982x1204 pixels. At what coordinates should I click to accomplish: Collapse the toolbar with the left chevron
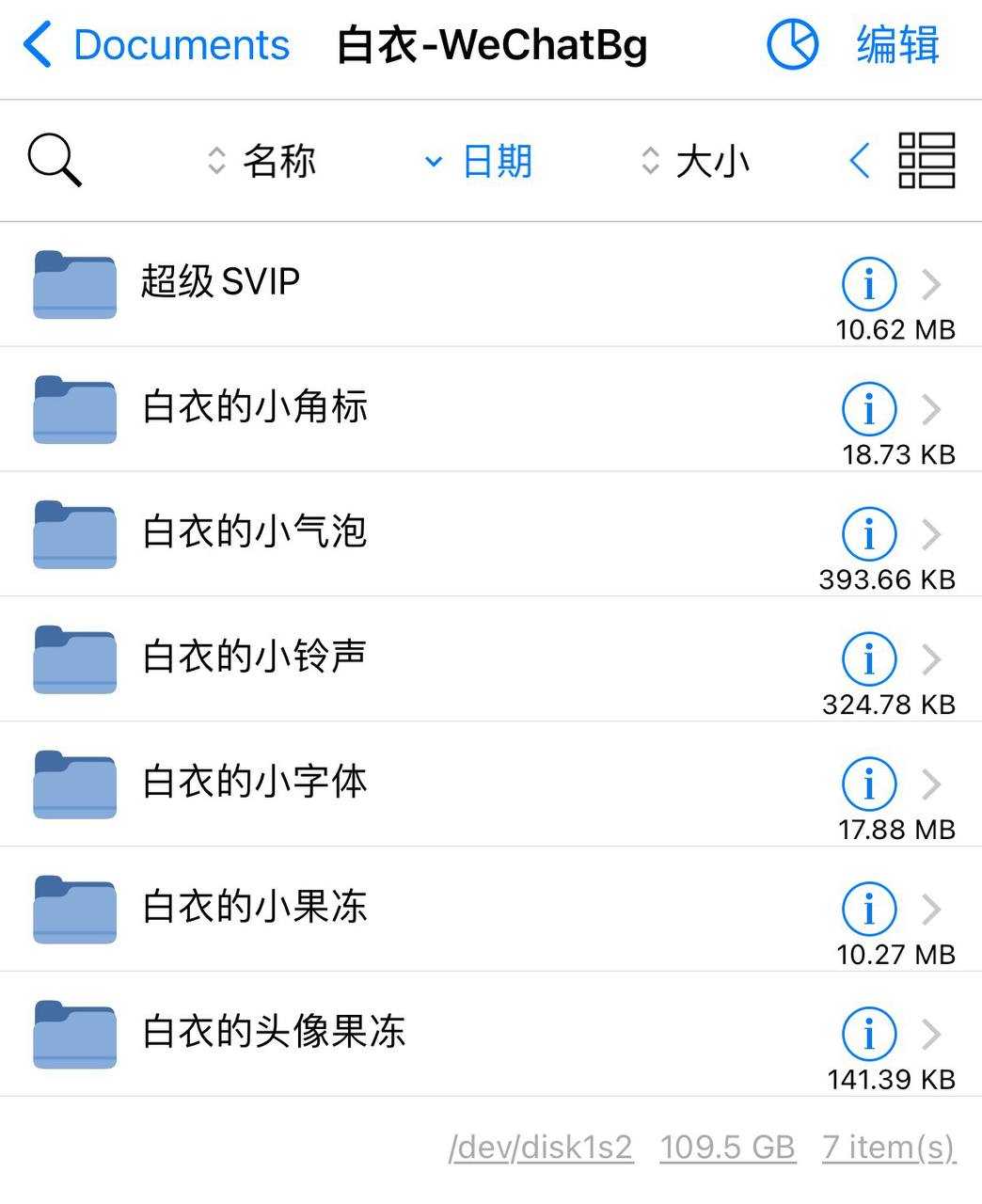(x=859, y=161)
